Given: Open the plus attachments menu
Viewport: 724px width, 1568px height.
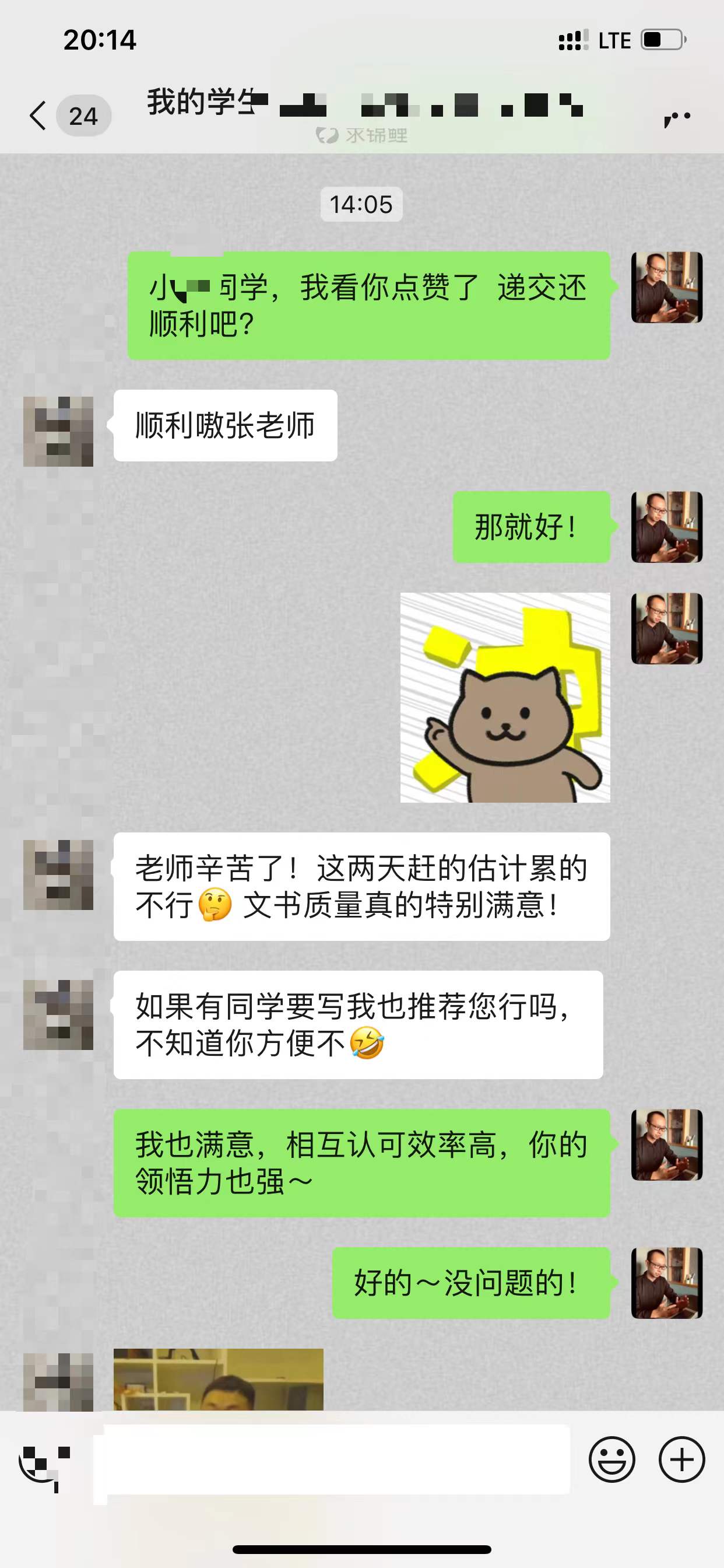Looking at the screenshot, I should tap(681, 1459).
